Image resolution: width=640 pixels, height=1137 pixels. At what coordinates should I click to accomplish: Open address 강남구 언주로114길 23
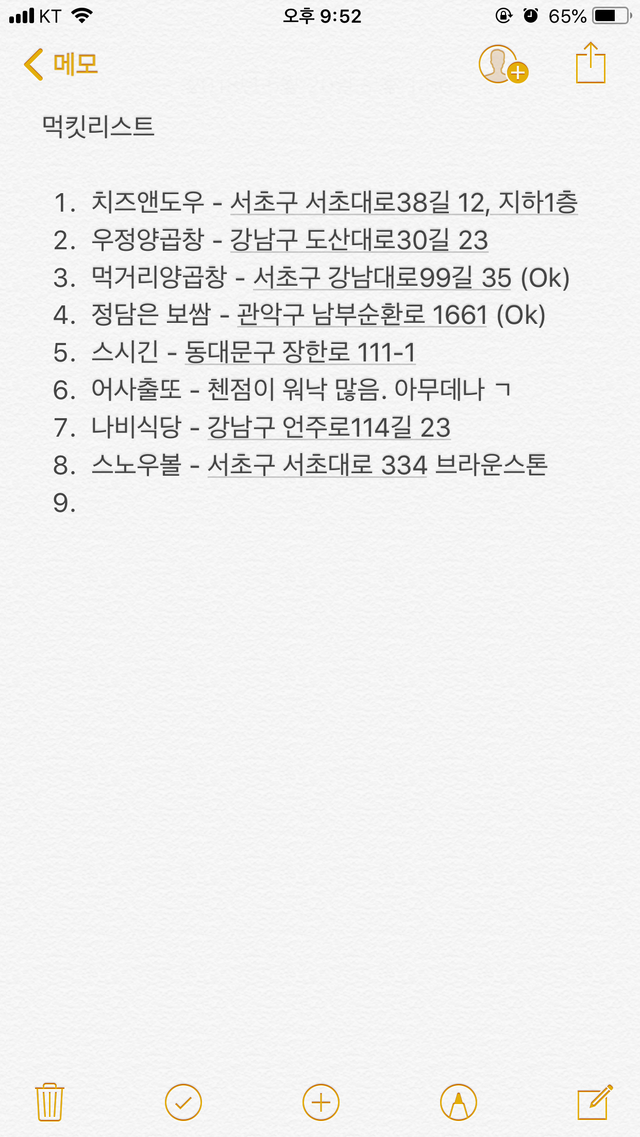[x=329, y=428]
